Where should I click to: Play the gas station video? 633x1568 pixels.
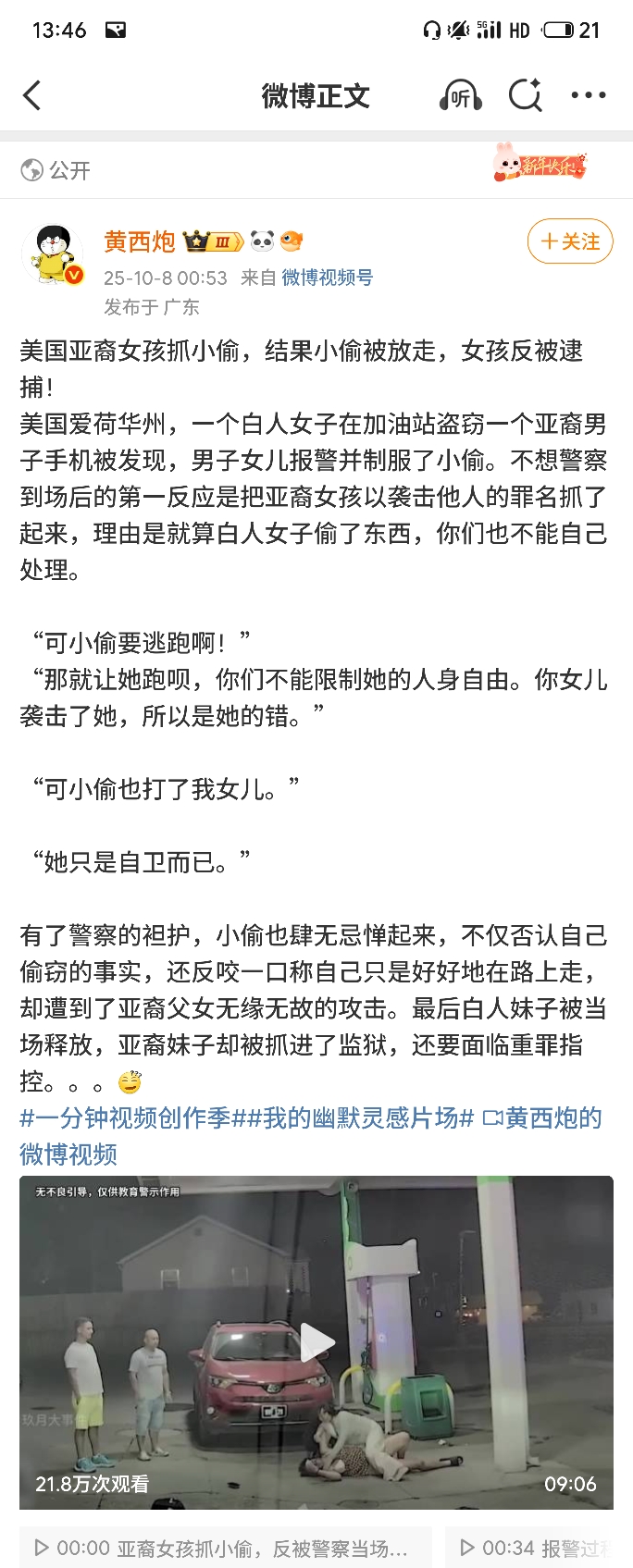click(316, 1342)
